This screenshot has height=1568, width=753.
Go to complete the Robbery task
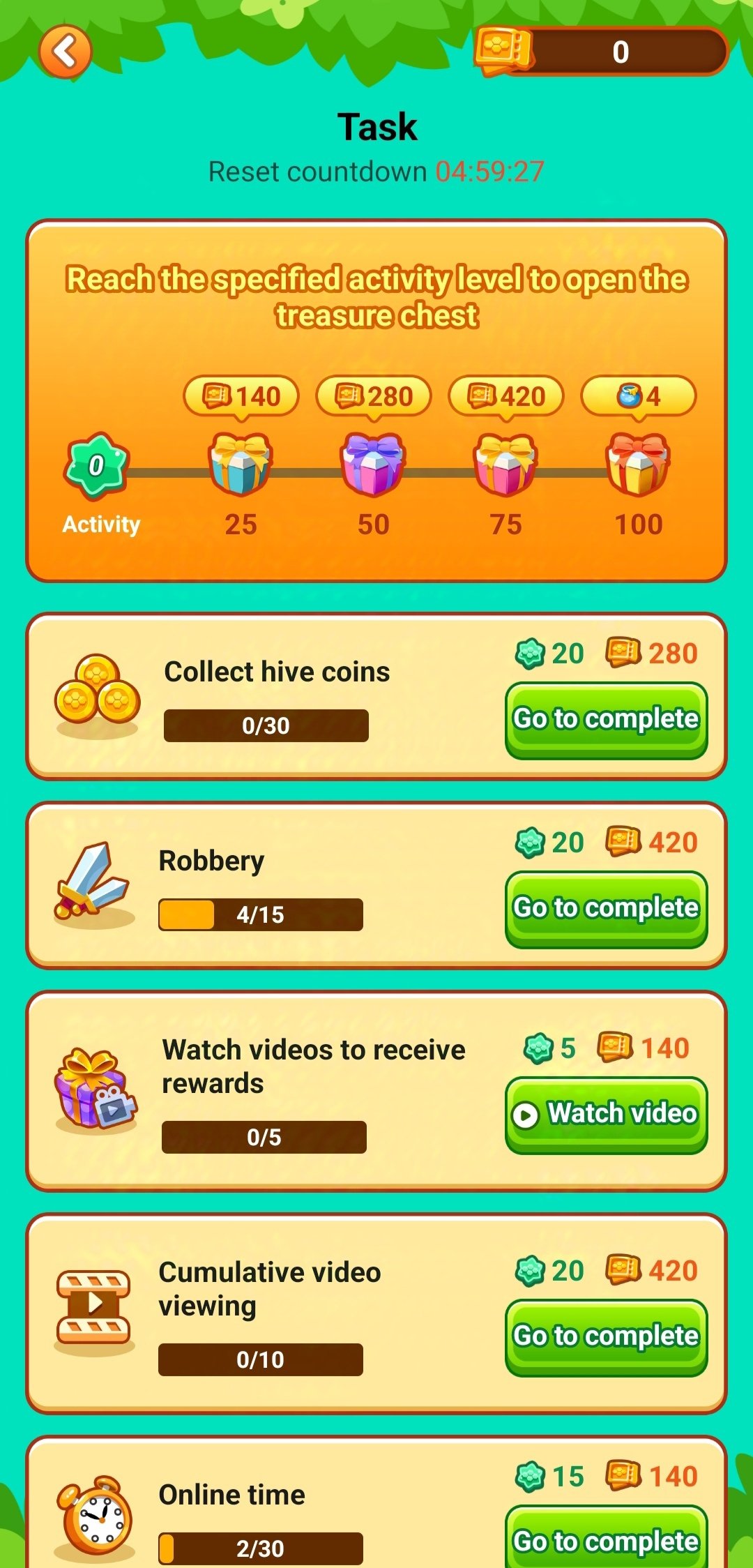point(606,908)
